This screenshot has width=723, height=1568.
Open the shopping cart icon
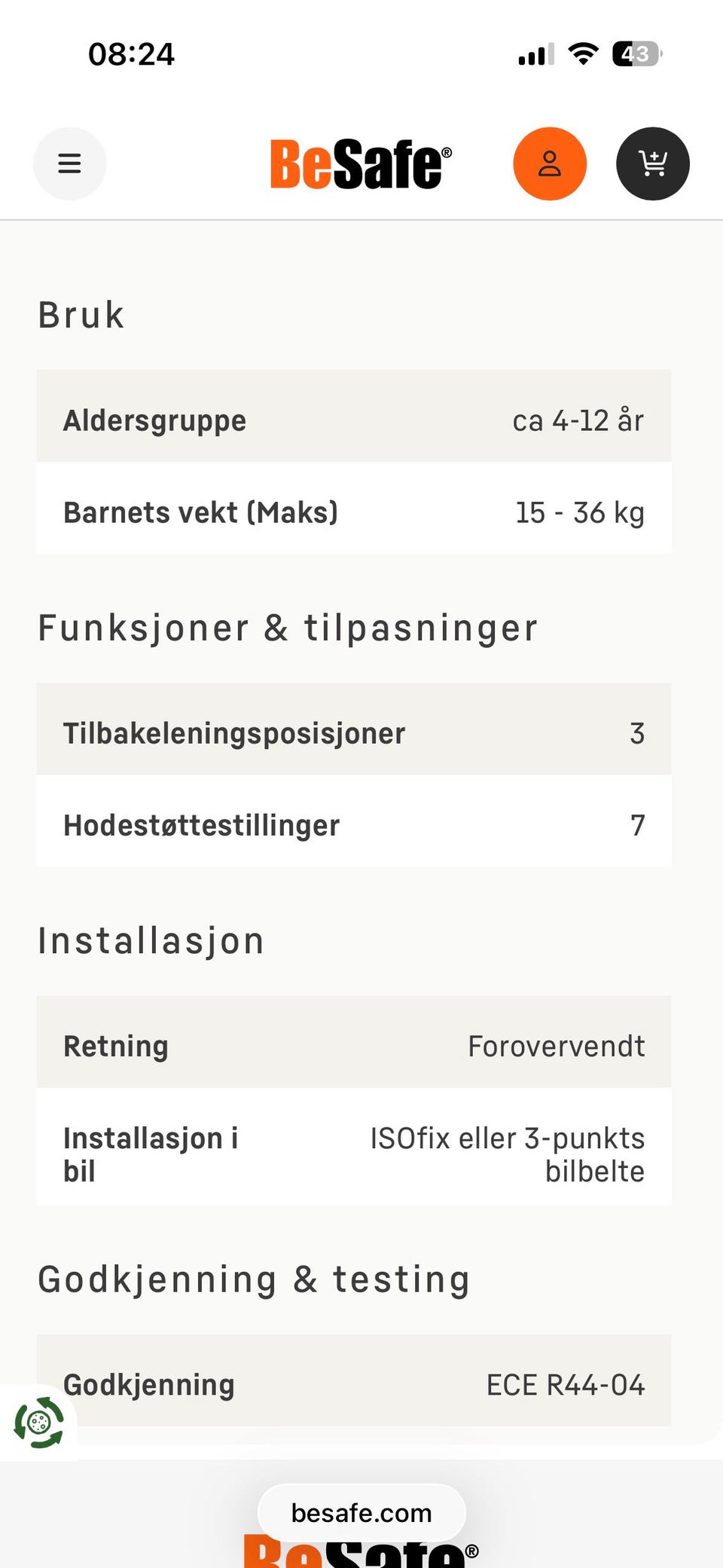click(652, 164)
